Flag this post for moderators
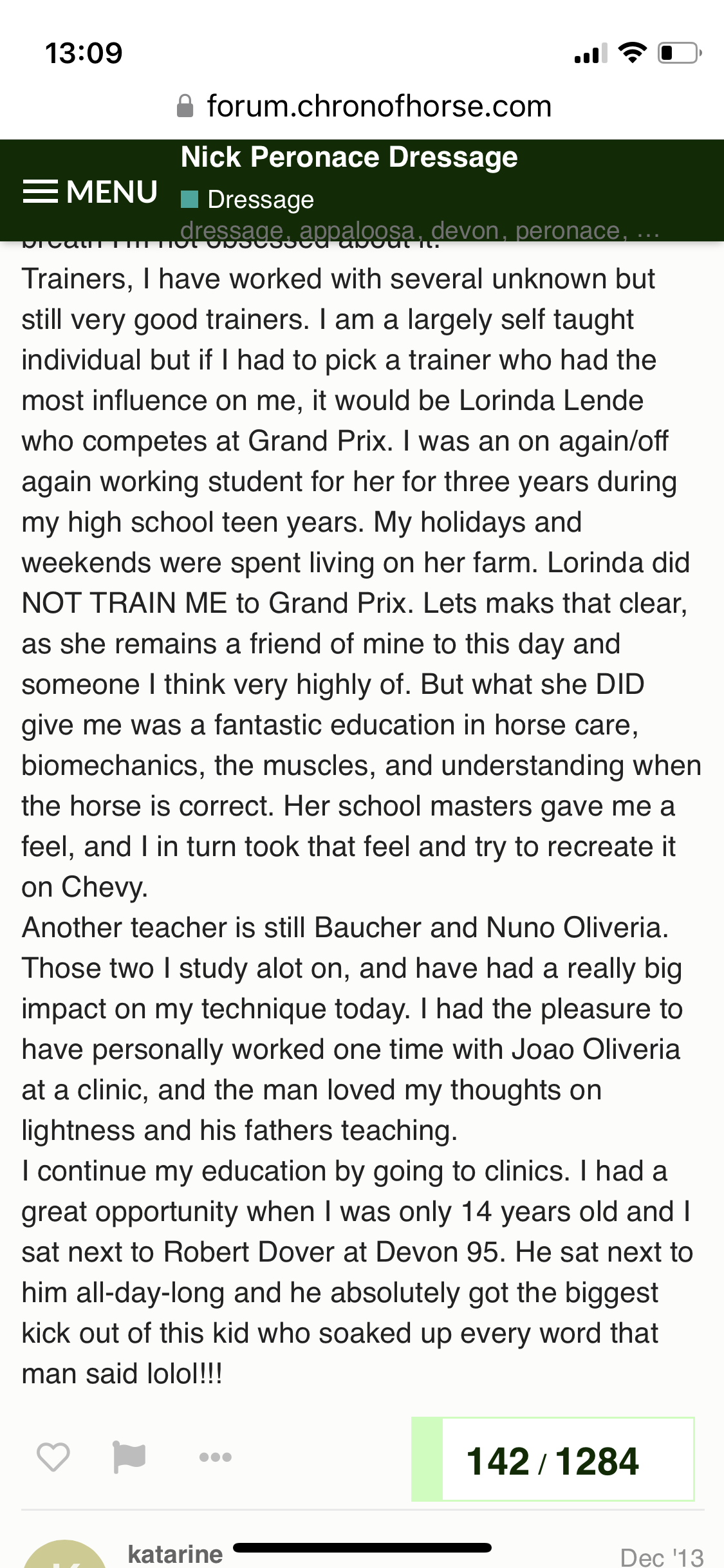 point(129,1457)
